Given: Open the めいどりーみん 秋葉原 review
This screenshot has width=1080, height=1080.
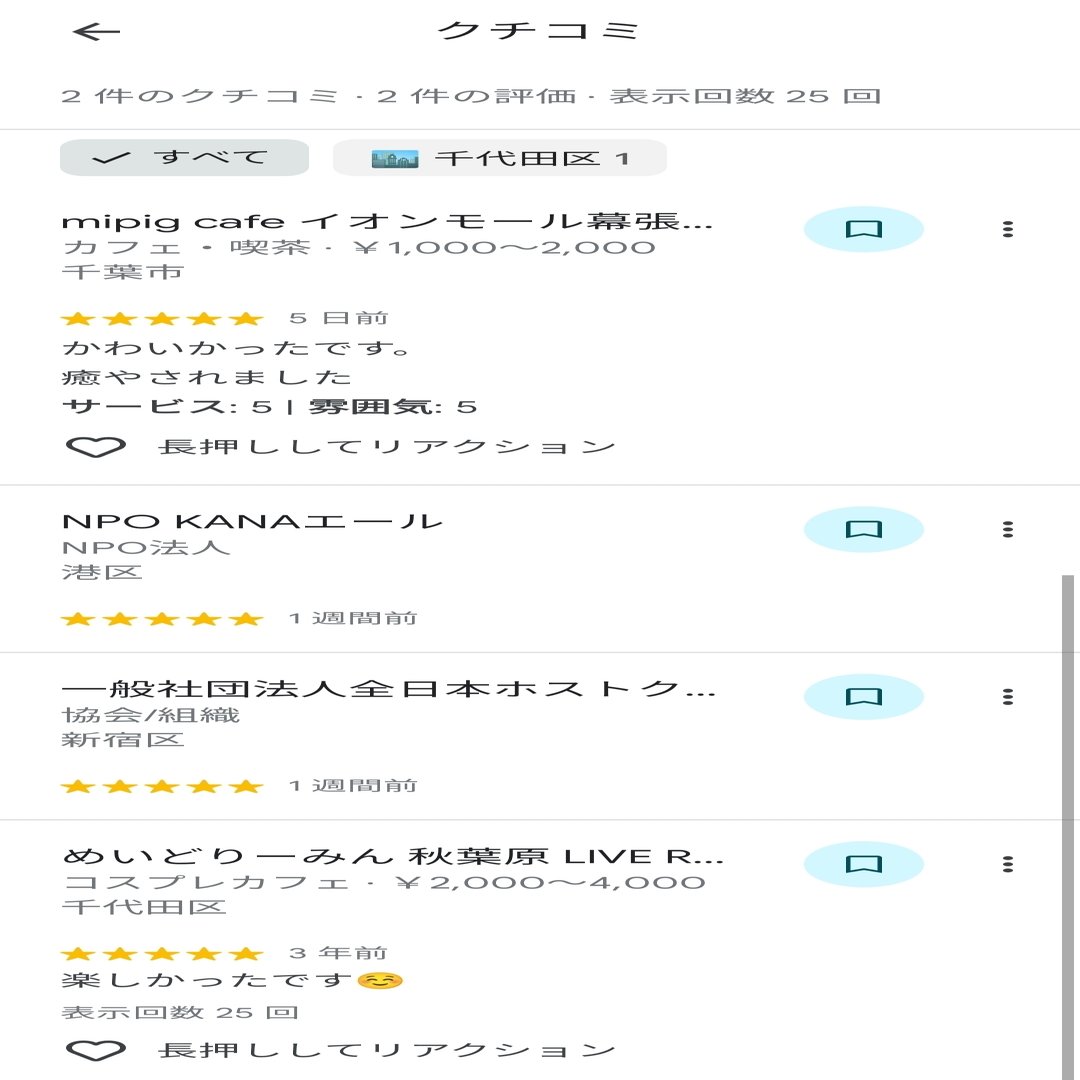Looking at the screenshot, I should 392,856.
